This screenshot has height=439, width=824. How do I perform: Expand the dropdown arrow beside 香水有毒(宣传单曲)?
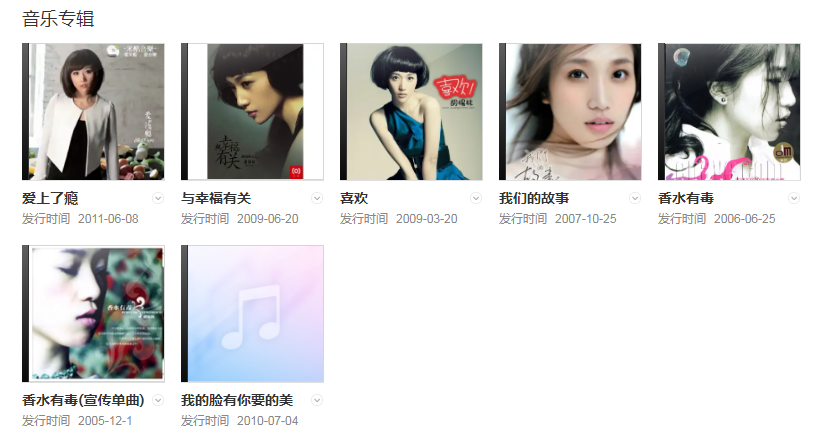click(158, 400)
